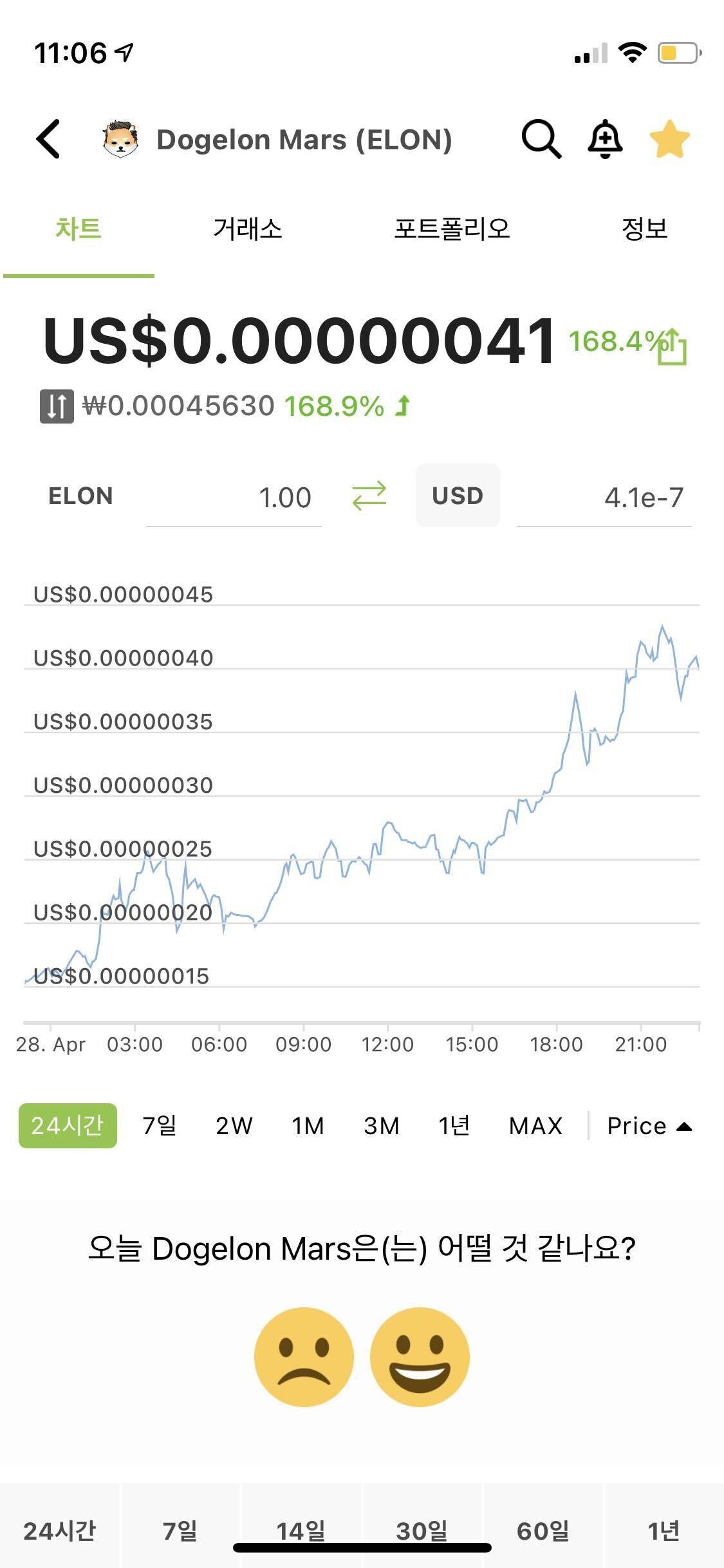
Task: Open the search magnifier icon
Action: tap(541, 139)
